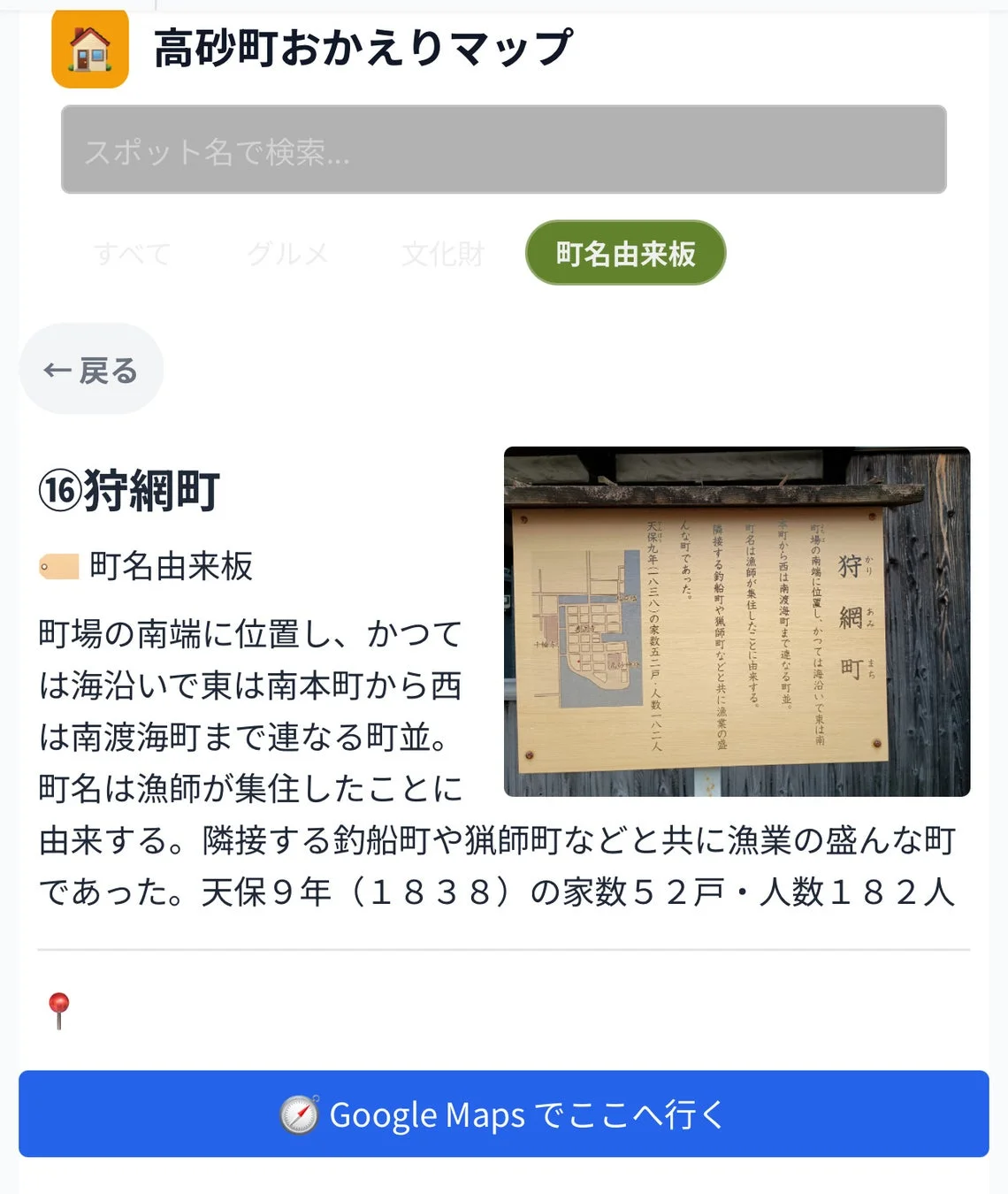The width and height of the screenshot is (1008, 1194).
Task: Open the 文化財 filter tab
Action: 443,254
